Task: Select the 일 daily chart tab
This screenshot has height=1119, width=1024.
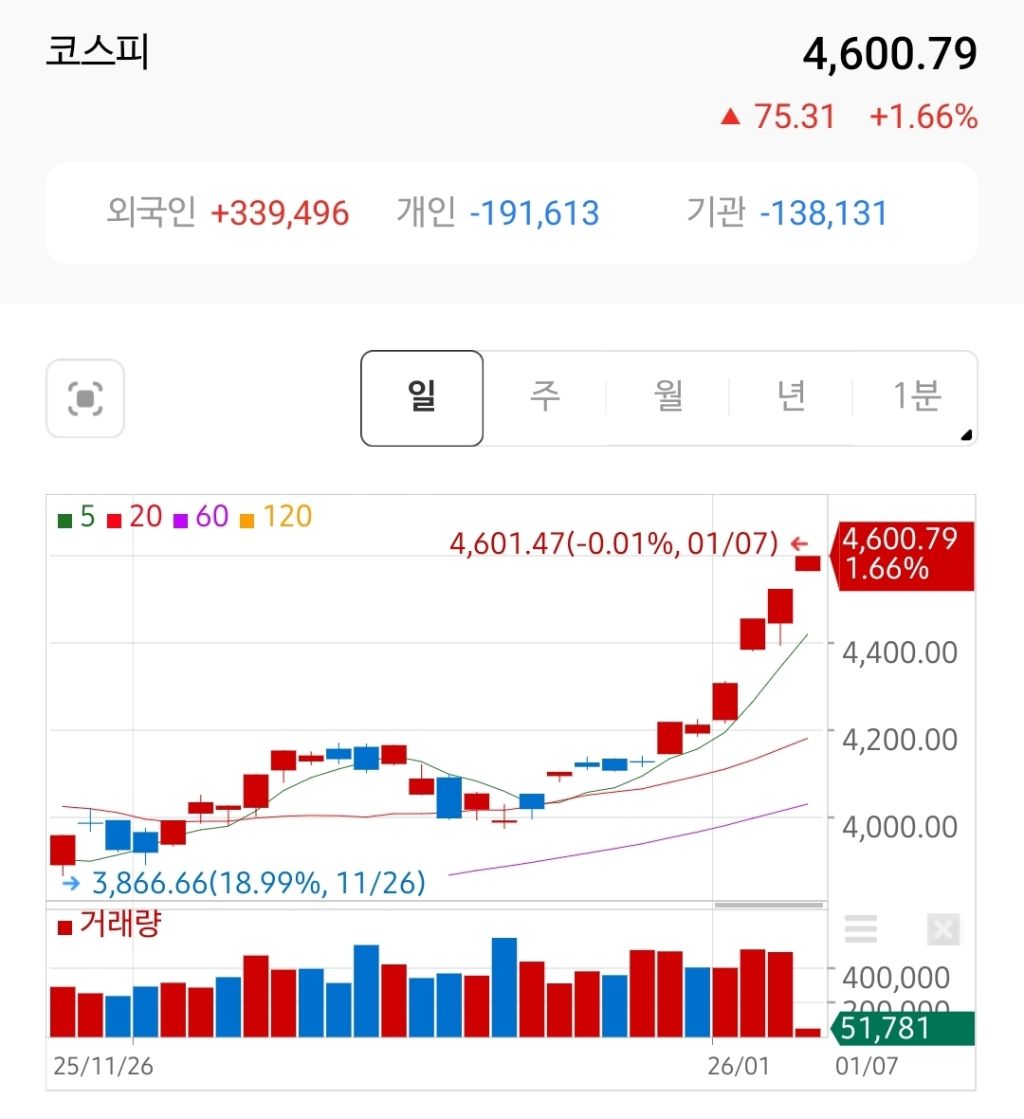Action: (422, 398)
